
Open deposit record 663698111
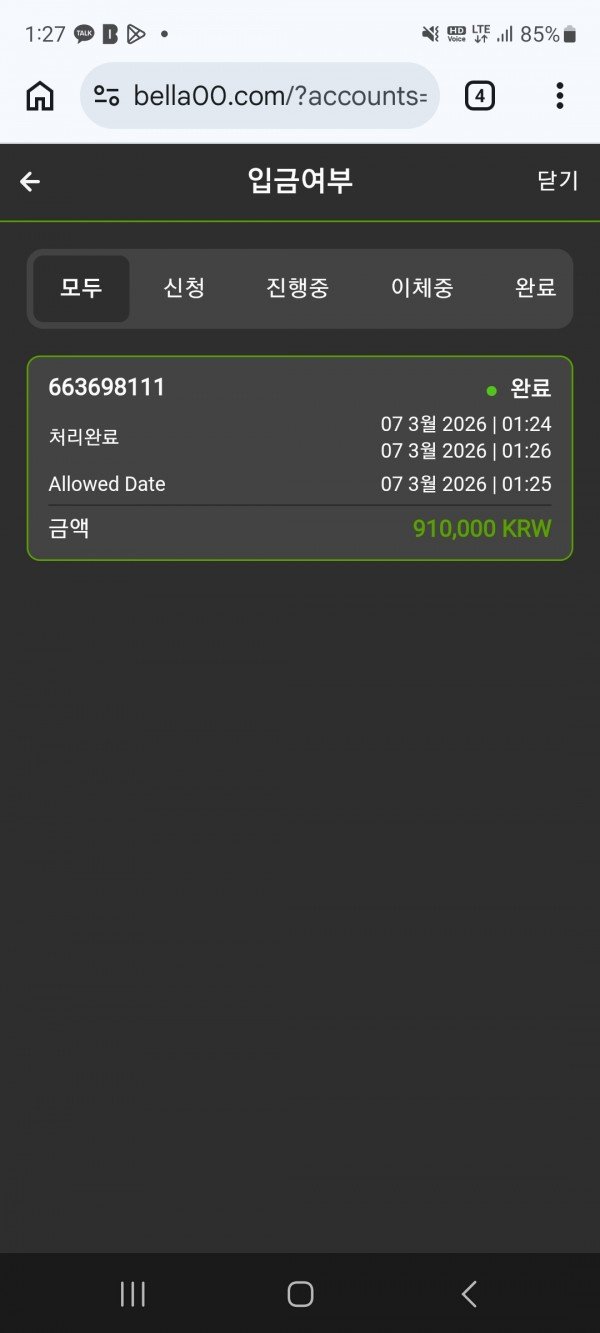pyautogui.click(x=300, y=458)
